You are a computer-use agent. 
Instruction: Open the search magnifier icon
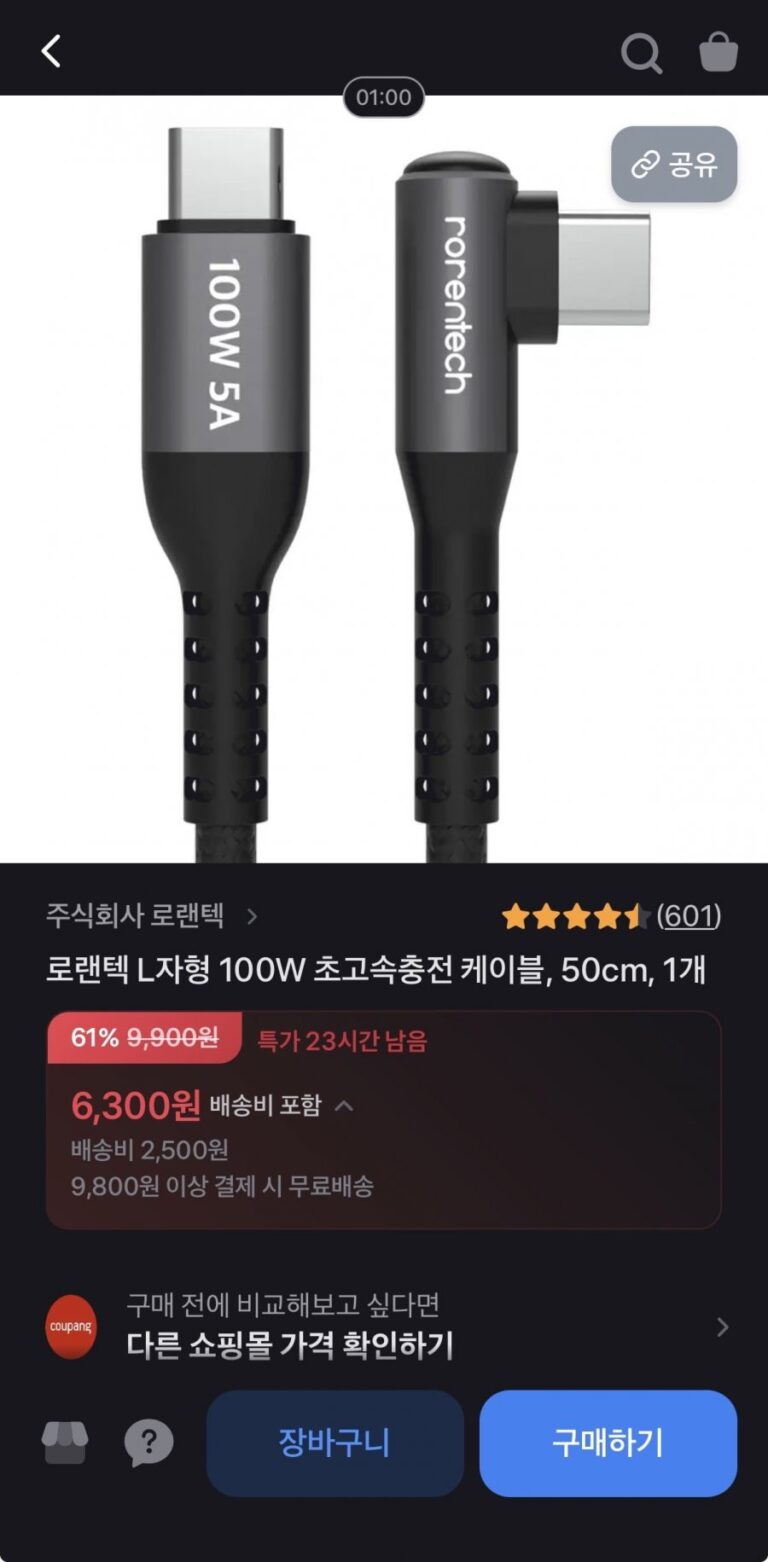coord(641,53)
